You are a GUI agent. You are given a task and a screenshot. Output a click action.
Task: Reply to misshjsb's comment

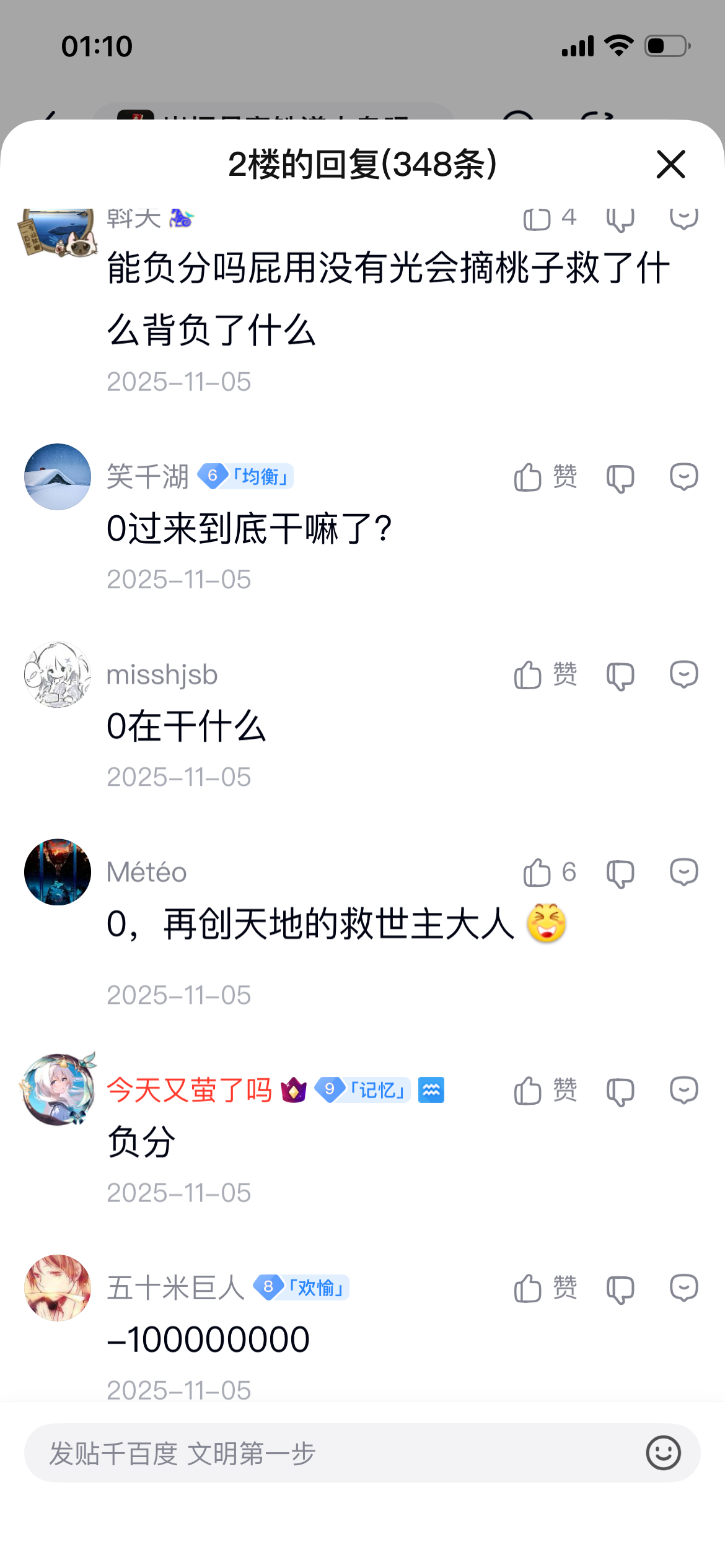(x=683, y=675)
